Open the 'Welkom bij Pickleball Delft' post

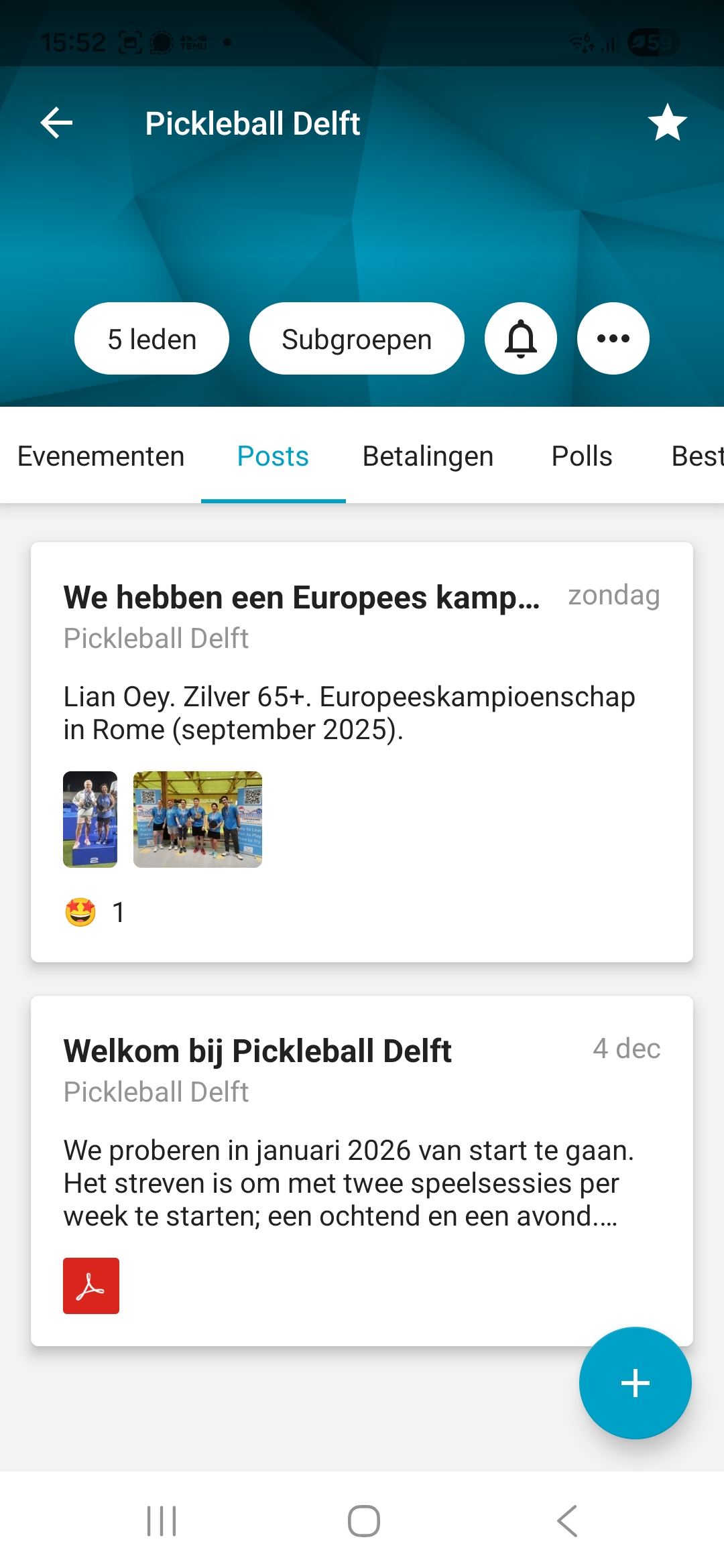pyautogui.click(x=257, y=1051)
